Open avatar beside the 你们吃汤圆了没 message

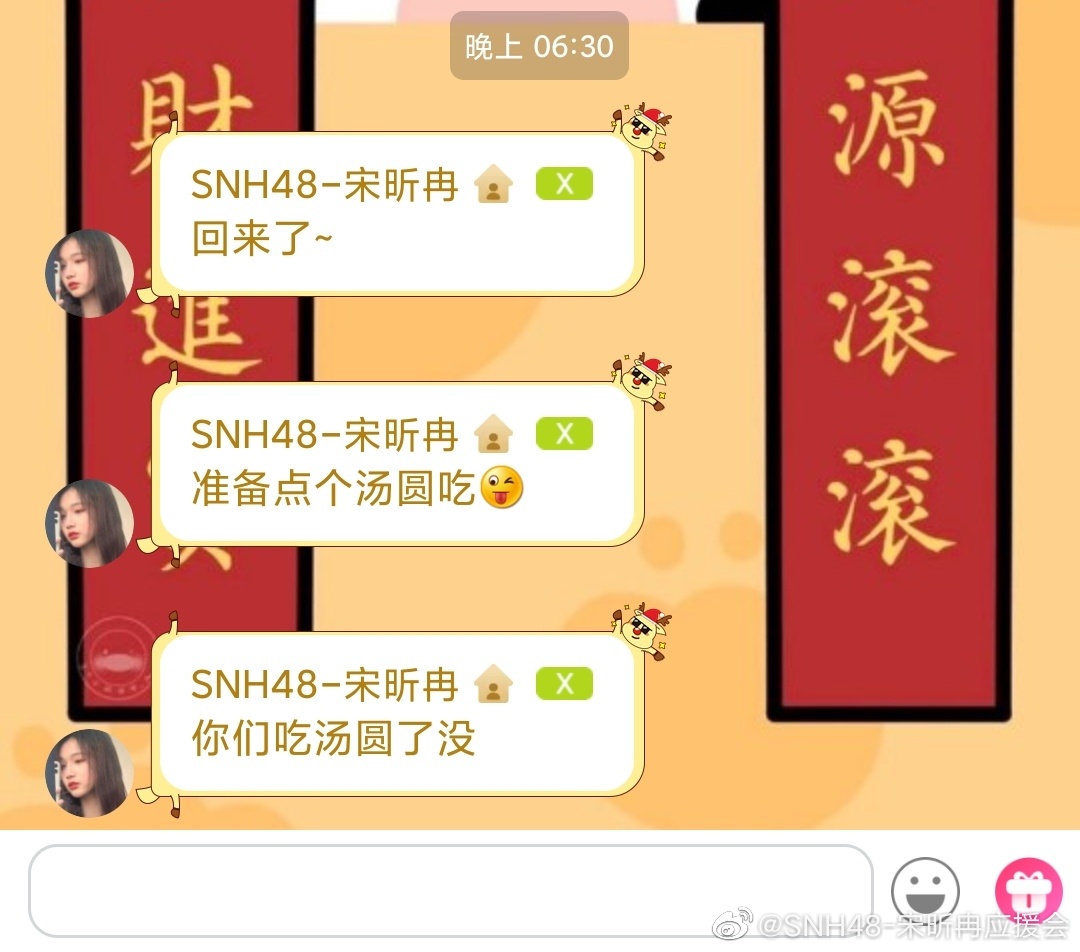pyautogui.click(x=89, y=772)
